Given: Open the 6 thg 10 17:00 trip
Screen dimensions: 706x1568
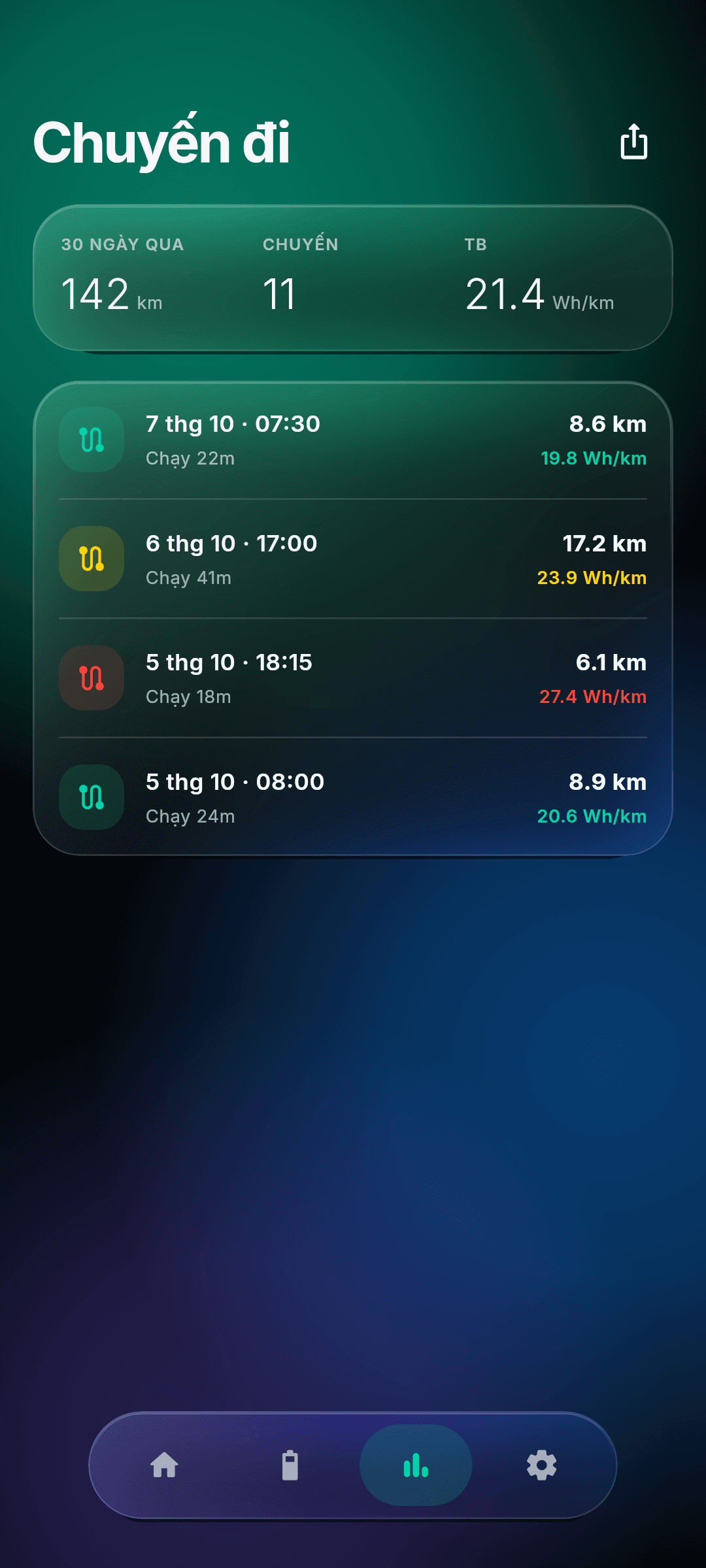Looking at the screenshot, I should [353, 559].
